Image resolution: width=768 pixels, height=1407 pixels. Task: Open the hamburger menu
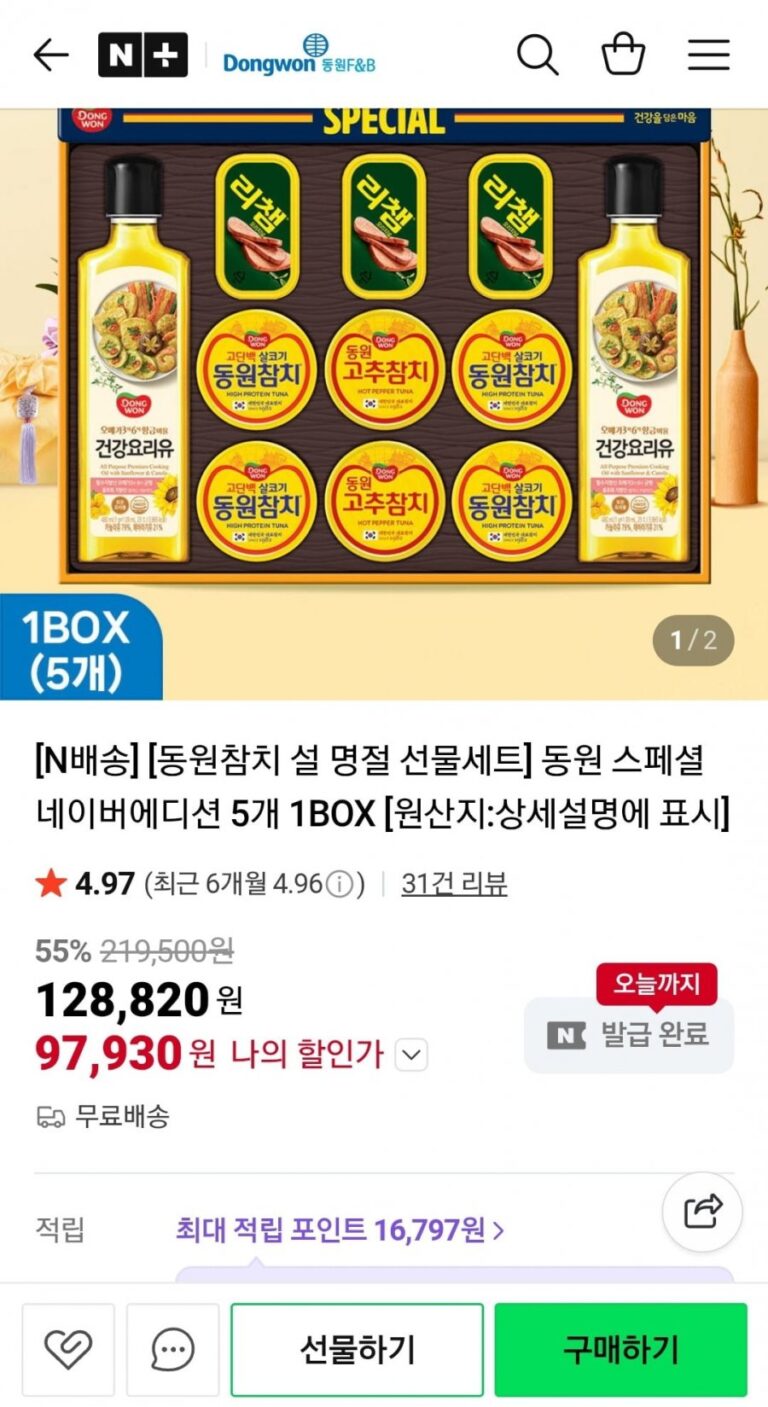pos(708,55)
